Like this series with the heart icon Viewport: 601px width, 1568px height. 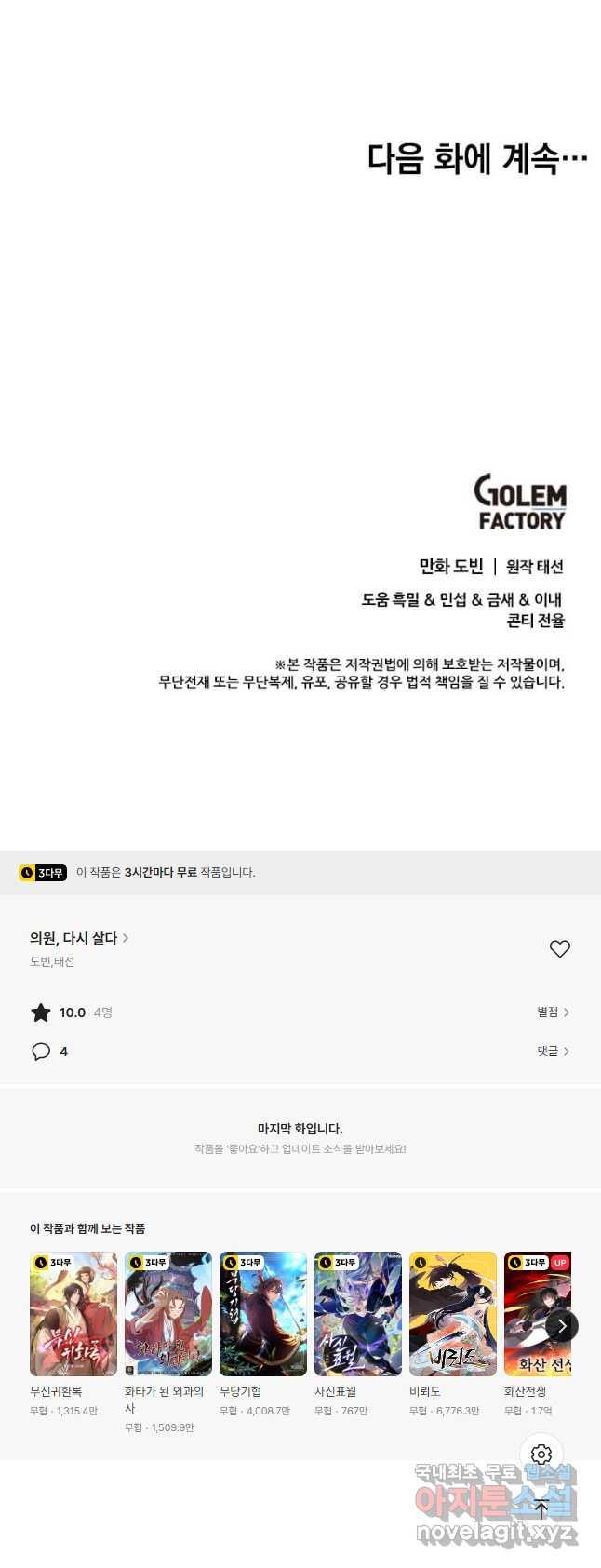click(559, 948)
